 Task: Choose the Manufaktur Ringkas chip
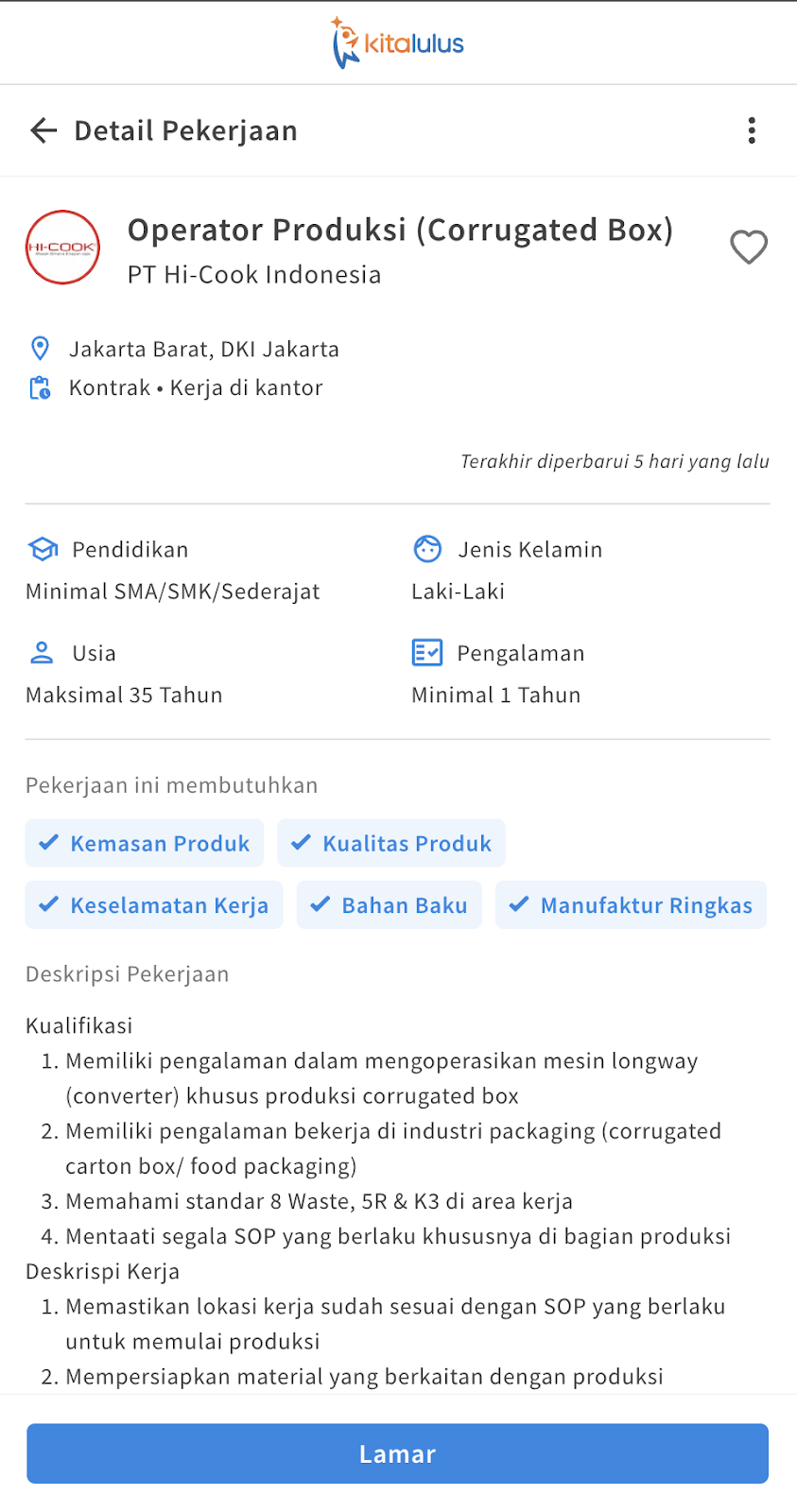click(631, 905)
